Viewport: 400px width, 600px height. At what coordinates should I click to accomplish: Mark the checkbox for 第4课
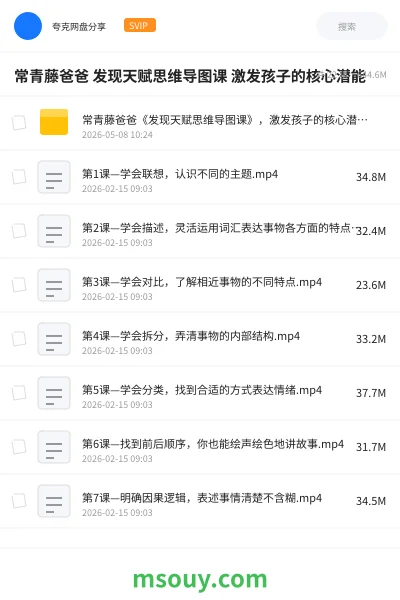(x=19, y=338)
